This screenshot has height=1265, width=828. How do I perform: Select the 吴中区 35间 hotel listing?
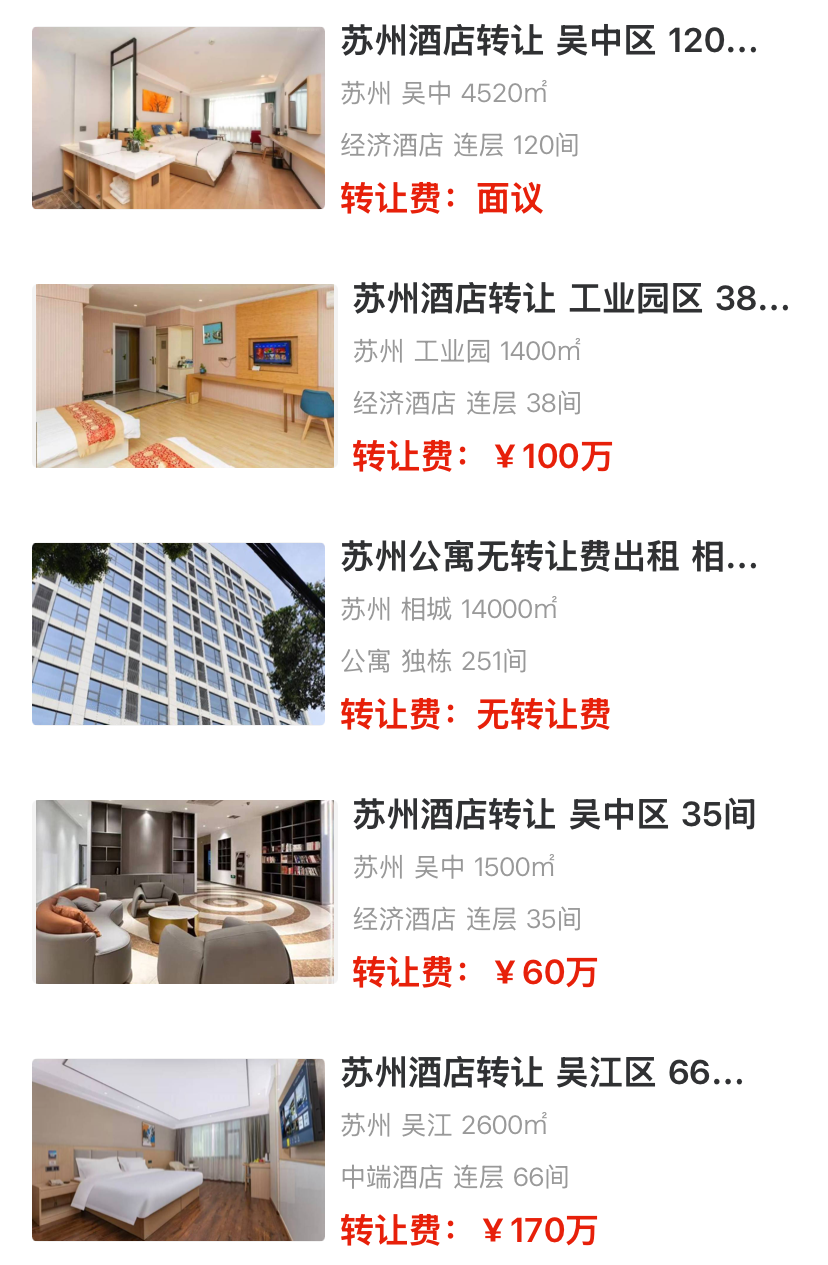click(x=554, y=815)
